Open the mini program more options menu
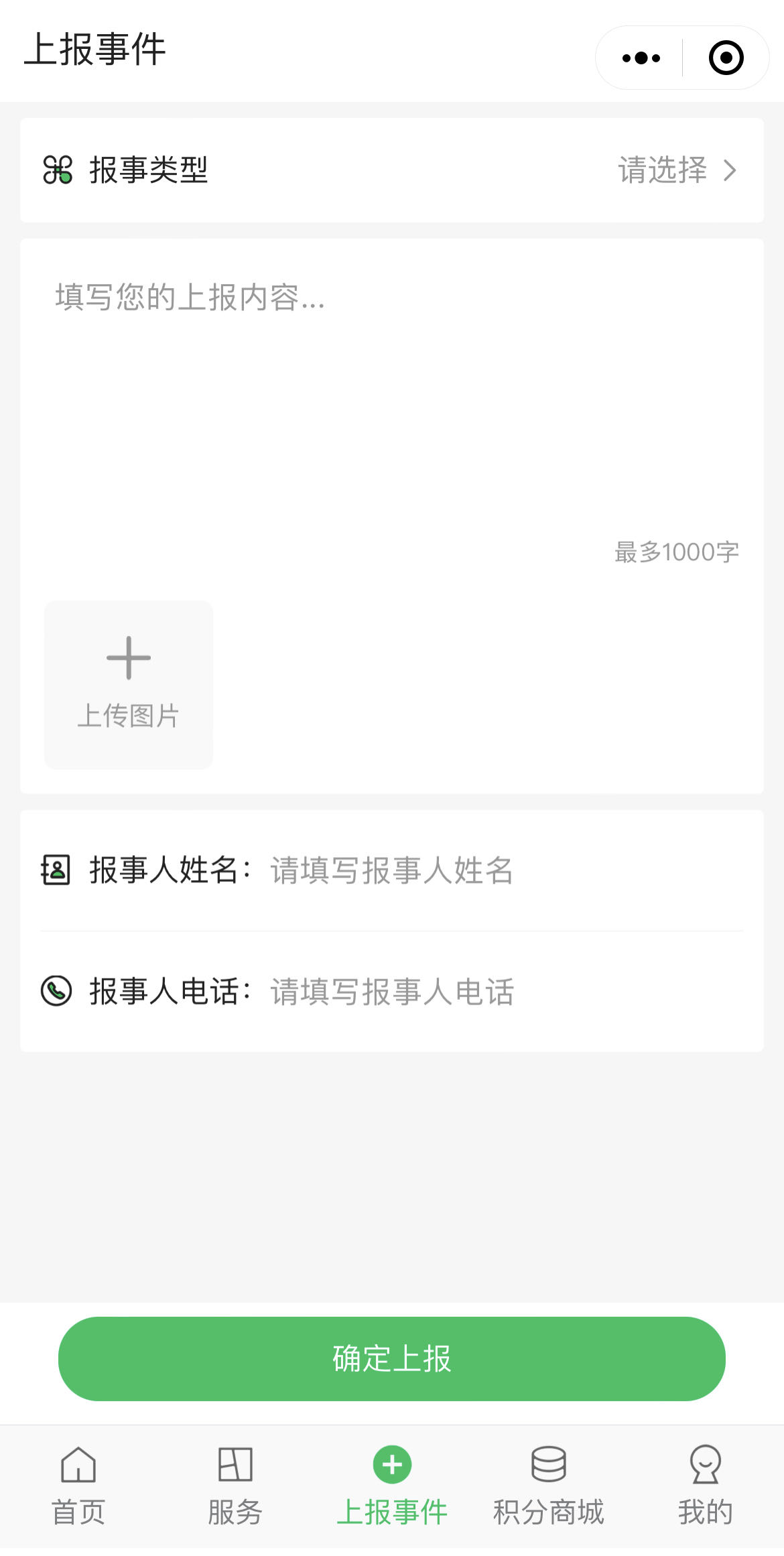 (641, 58)
